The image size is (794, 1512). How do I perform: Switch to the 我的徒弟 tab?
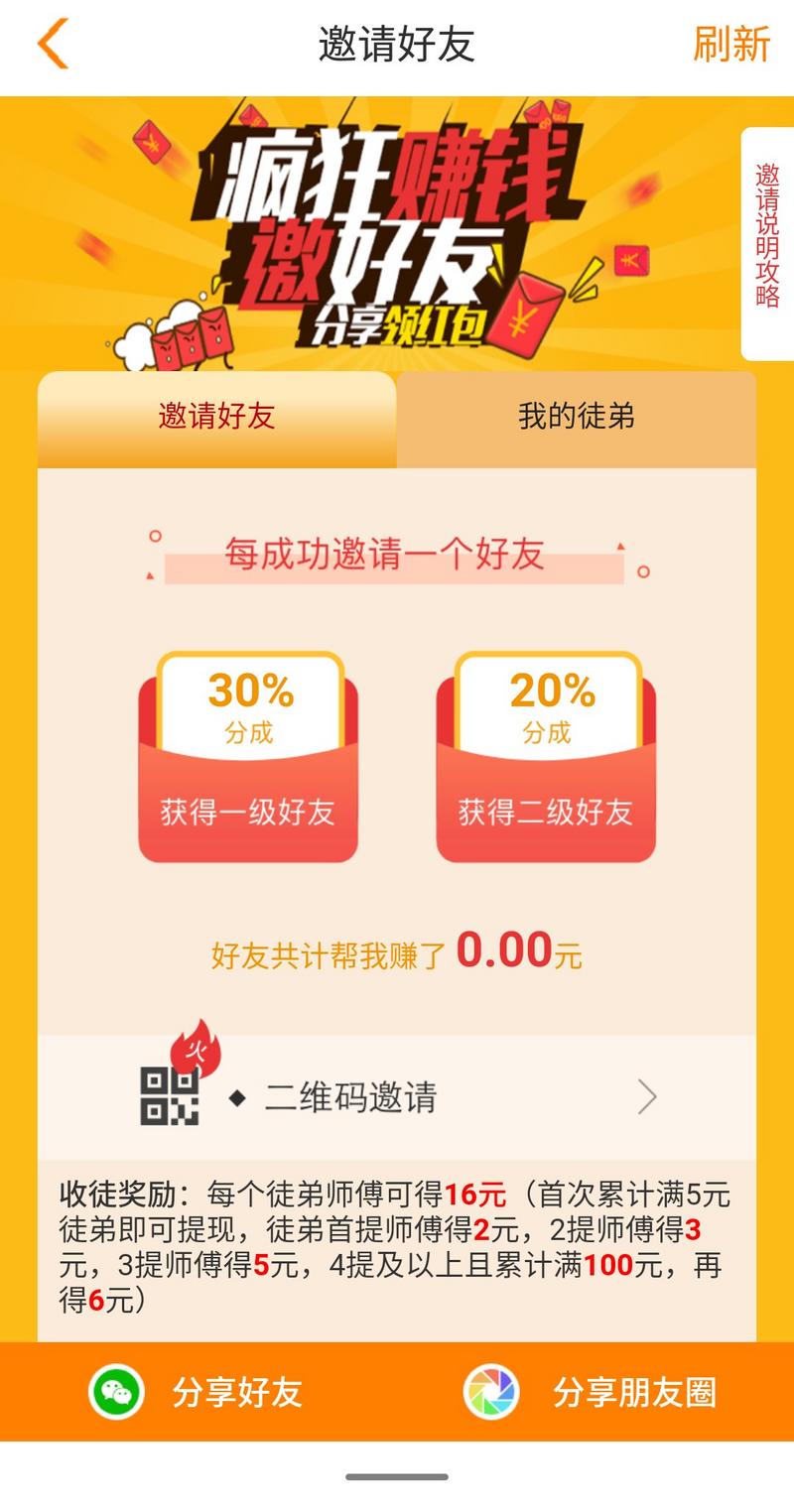tap(576, 417)
